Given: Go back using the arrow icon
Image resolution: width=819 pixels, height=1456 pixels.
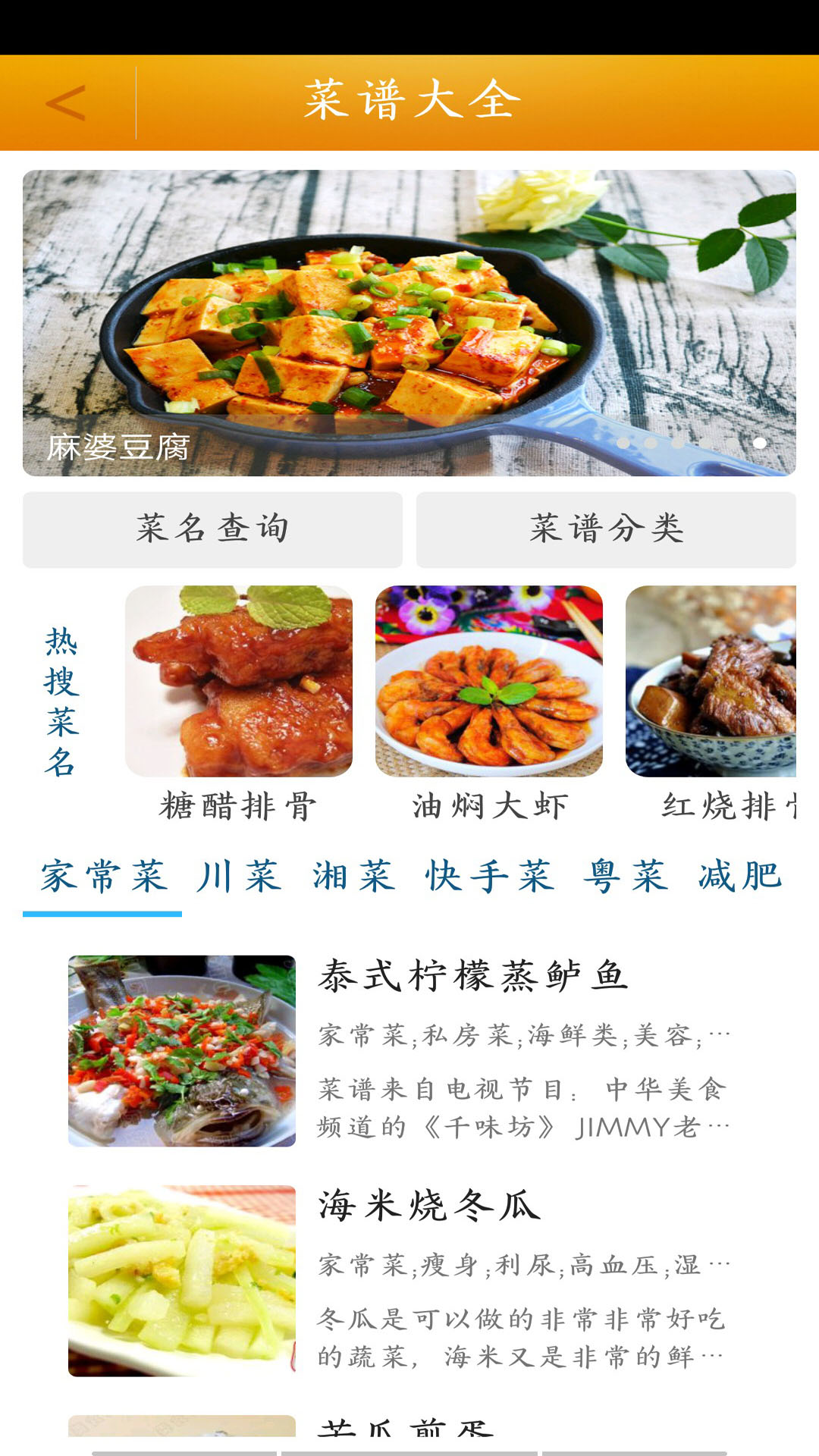Looking at the screenshot, I should pyautogui.click(x=66, y=103).
